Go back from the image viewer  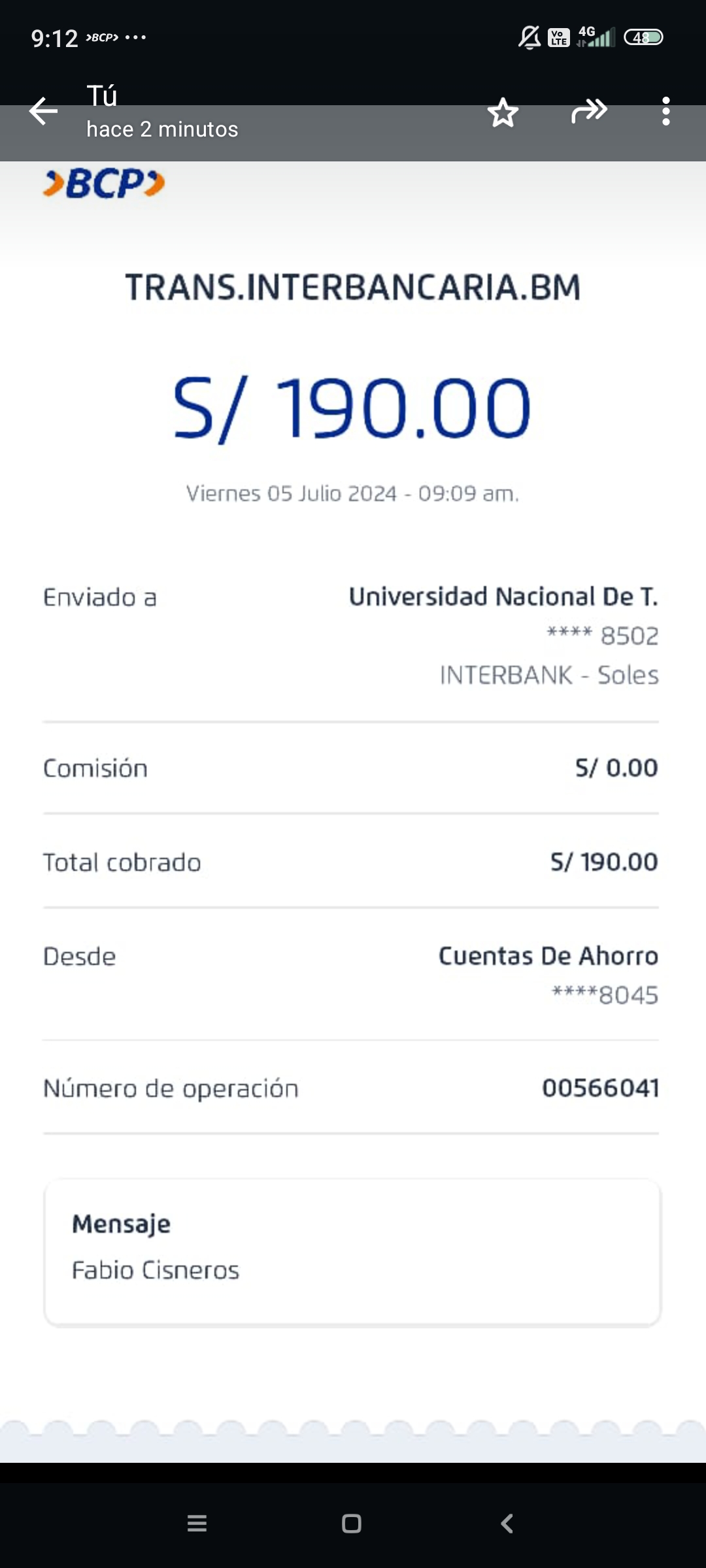43,111
